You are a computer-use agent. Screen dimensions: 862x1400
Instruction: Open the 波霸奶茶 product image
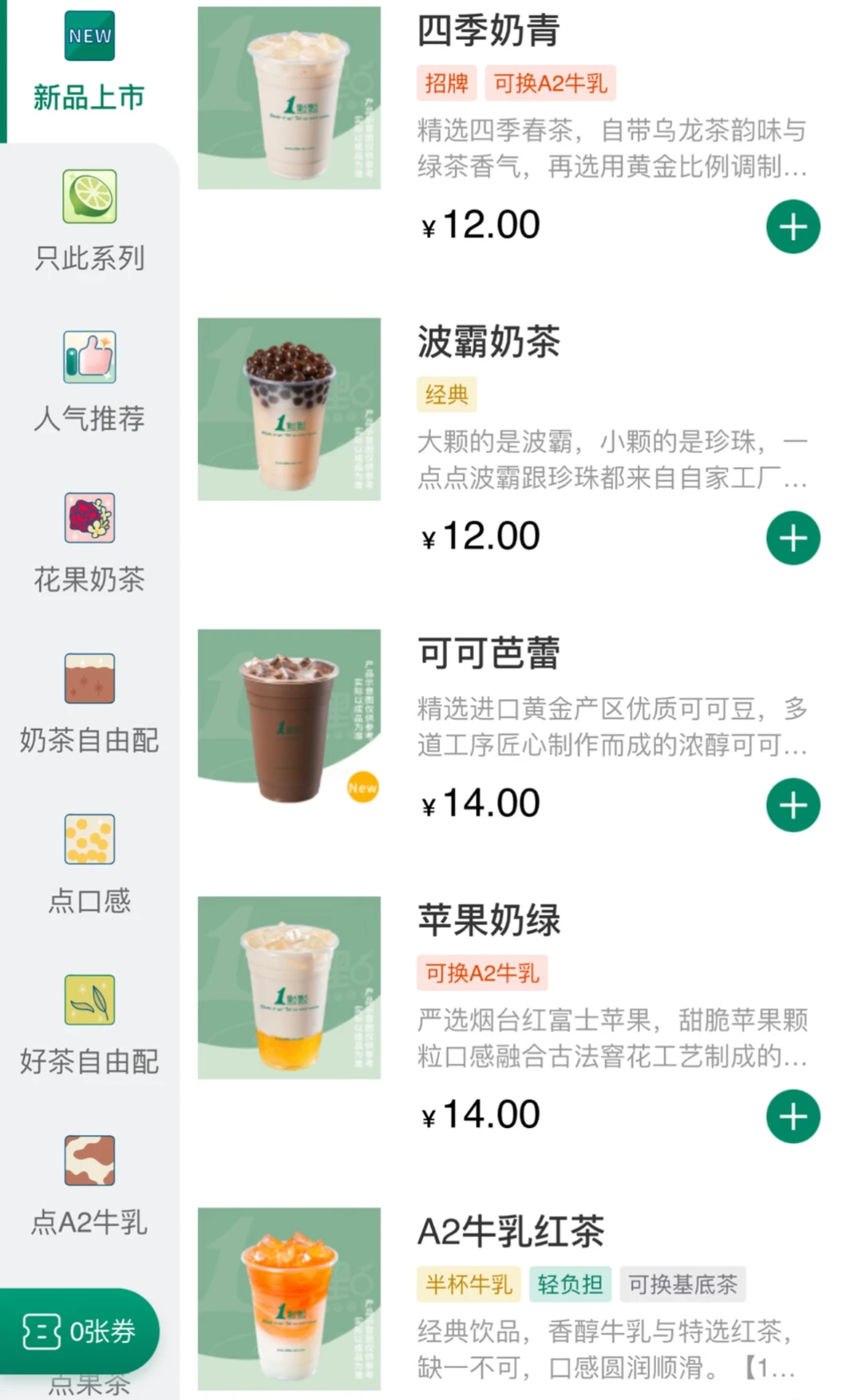point(288,408)
